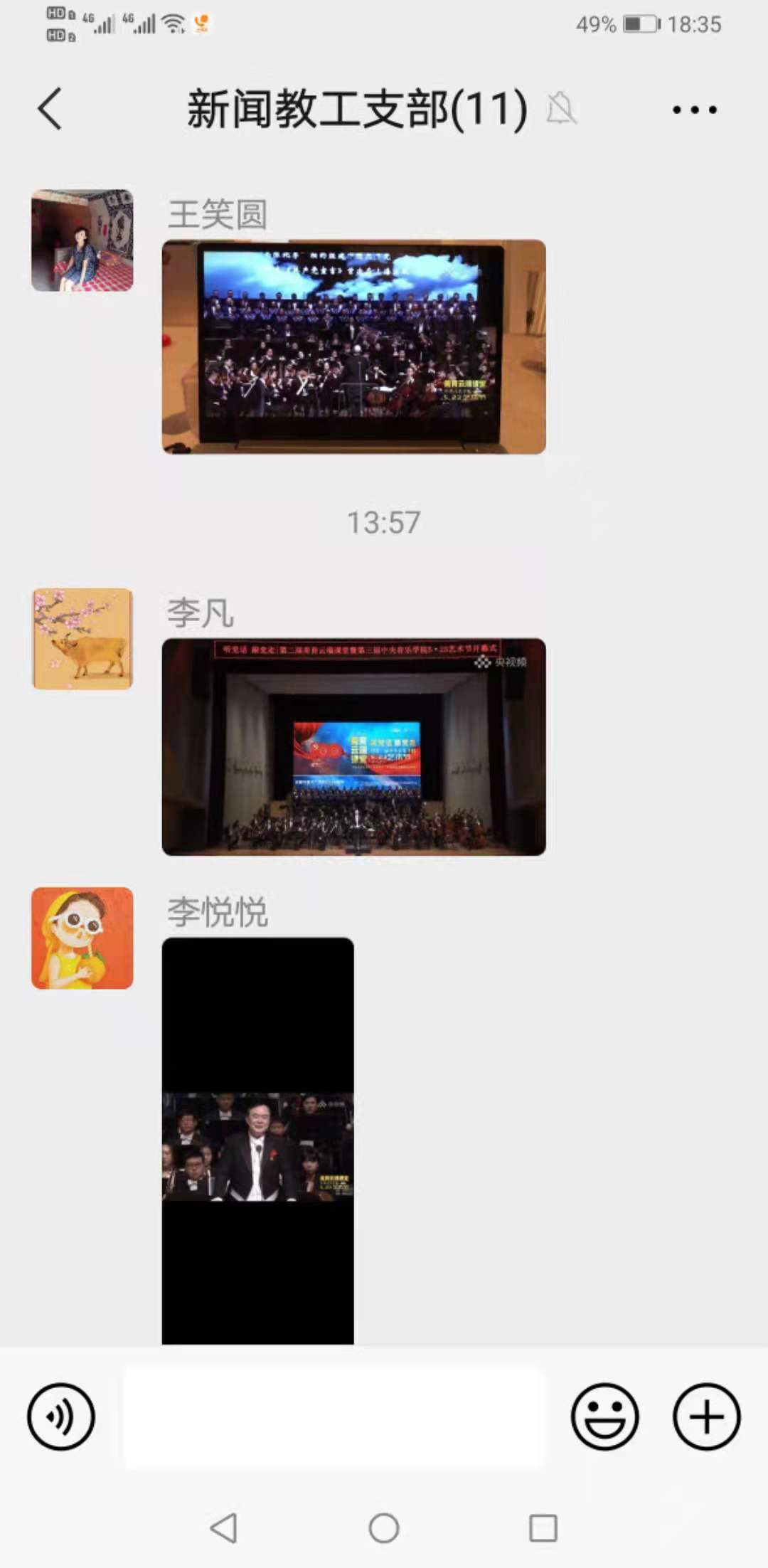Switch to voice message input

(61, 1416)
